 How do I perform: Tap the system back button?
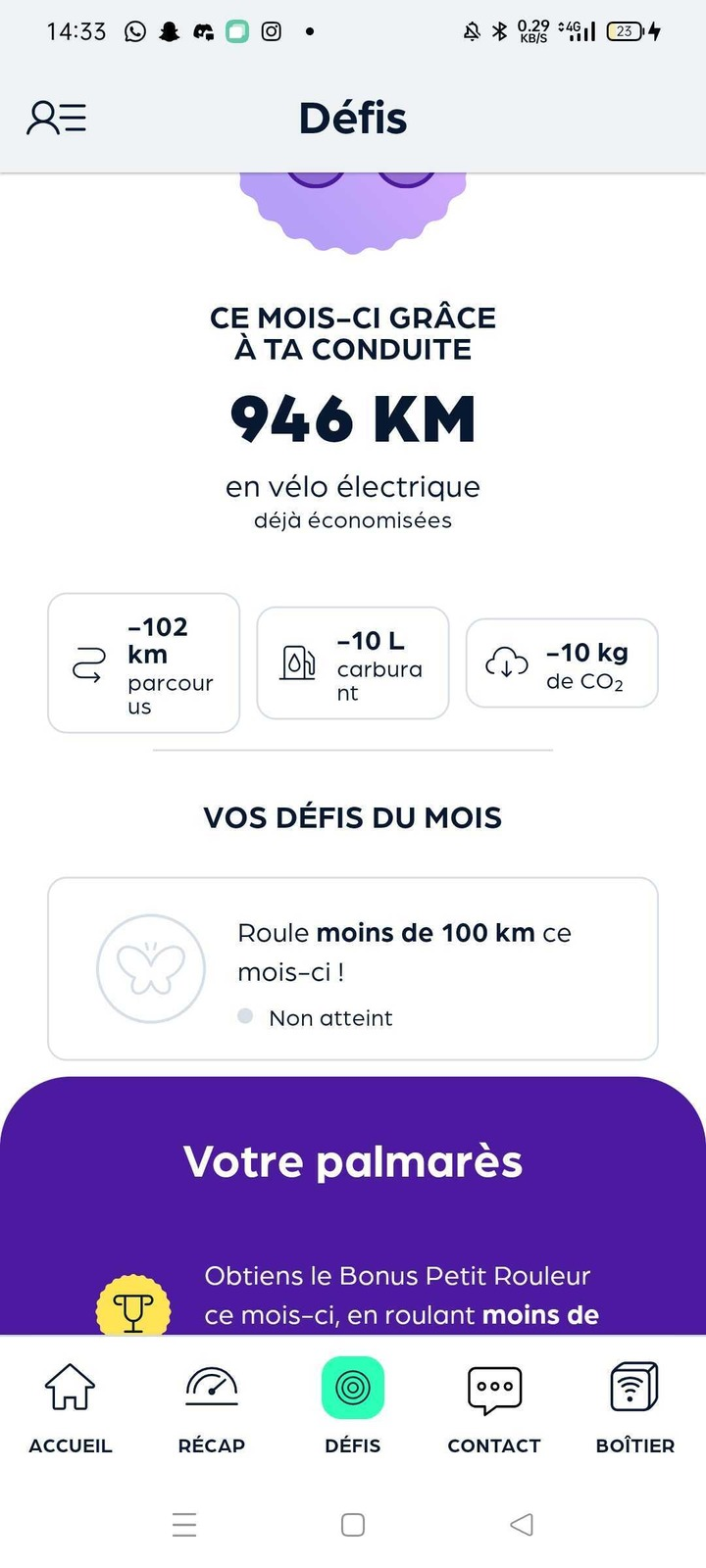522,1524
